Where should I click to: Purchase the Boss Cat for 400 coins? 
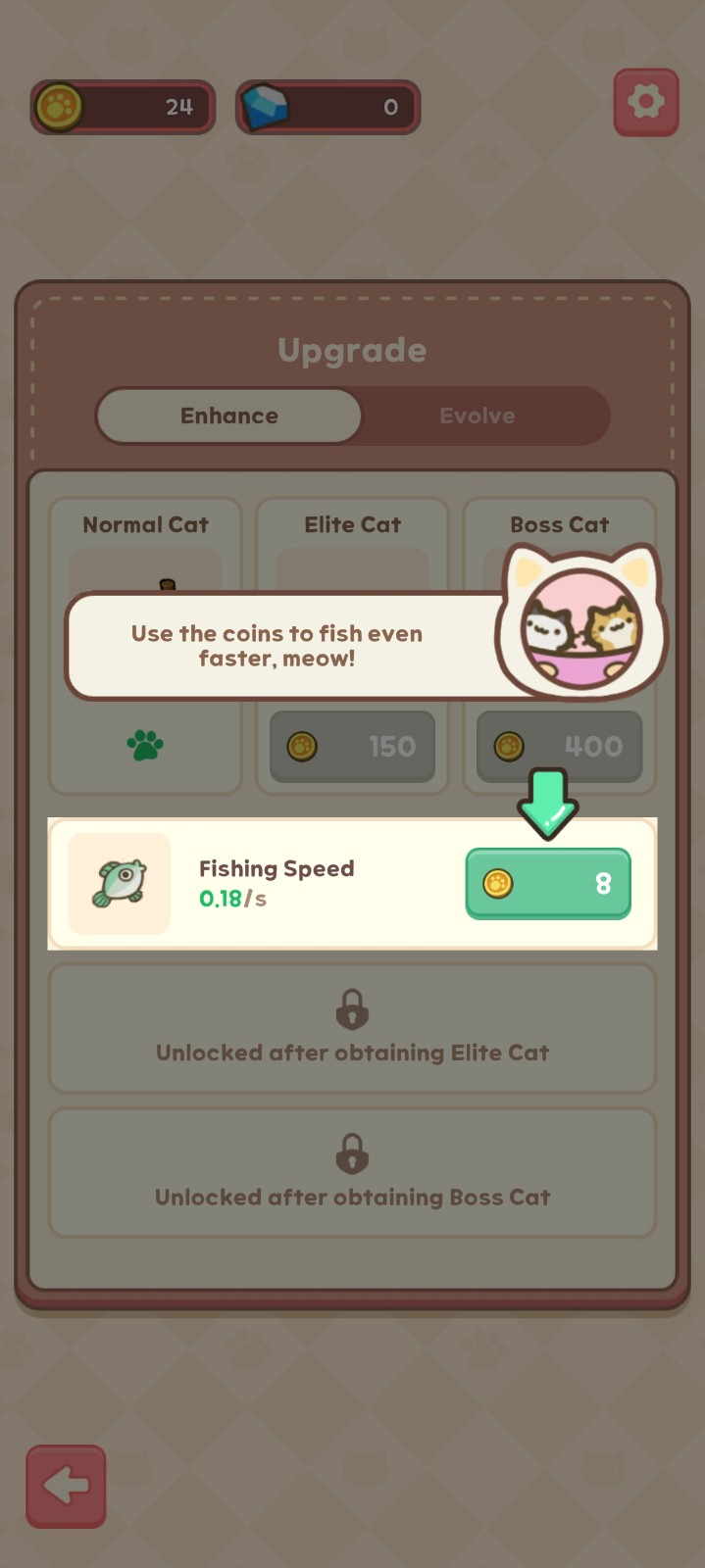tap(559, 747)
